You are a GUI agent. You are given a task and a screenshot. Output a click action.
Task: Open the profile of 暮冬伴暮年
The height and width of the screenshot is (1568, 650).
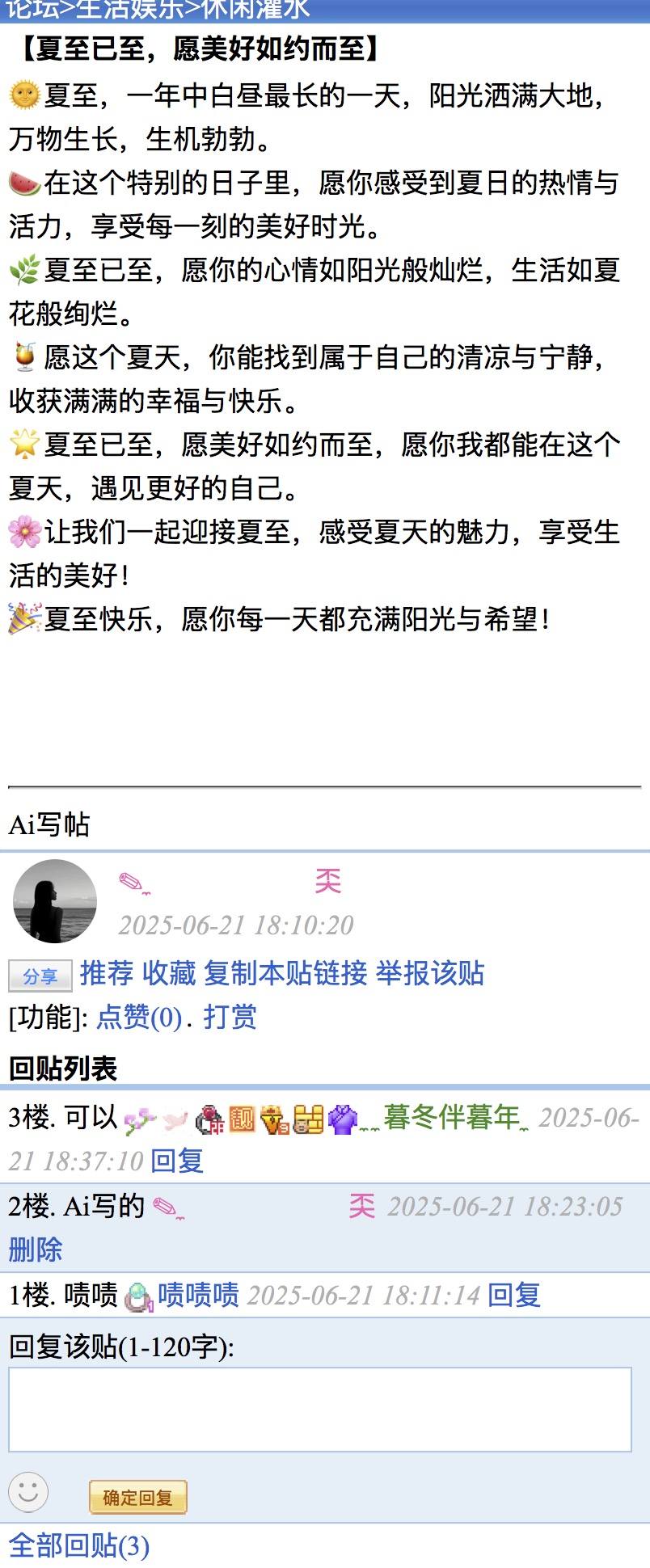pos(451,1117)
